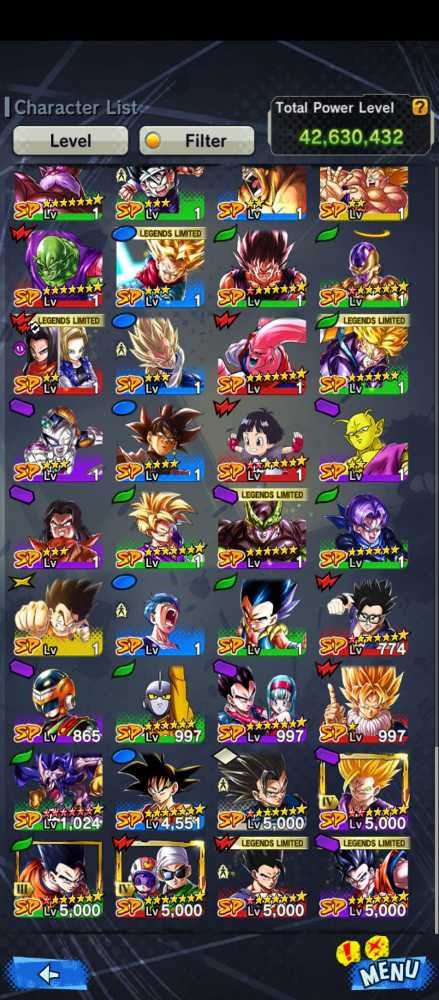Select the purple-haired Trunks character card
This screenshot has width=439, height=1000.
[364, 528]
